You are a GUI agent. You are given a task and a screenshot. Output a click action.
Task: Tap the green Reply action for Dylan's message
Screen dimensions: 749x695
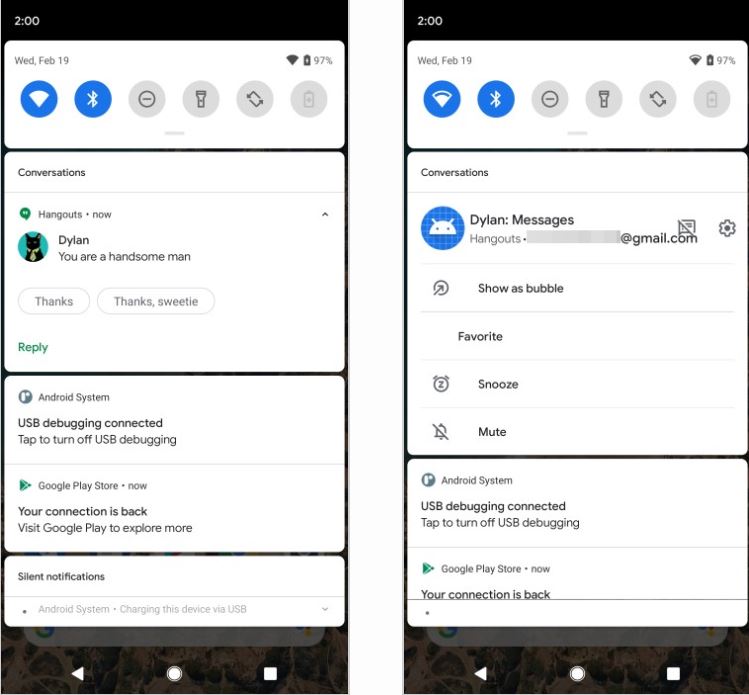pos(33,347)
